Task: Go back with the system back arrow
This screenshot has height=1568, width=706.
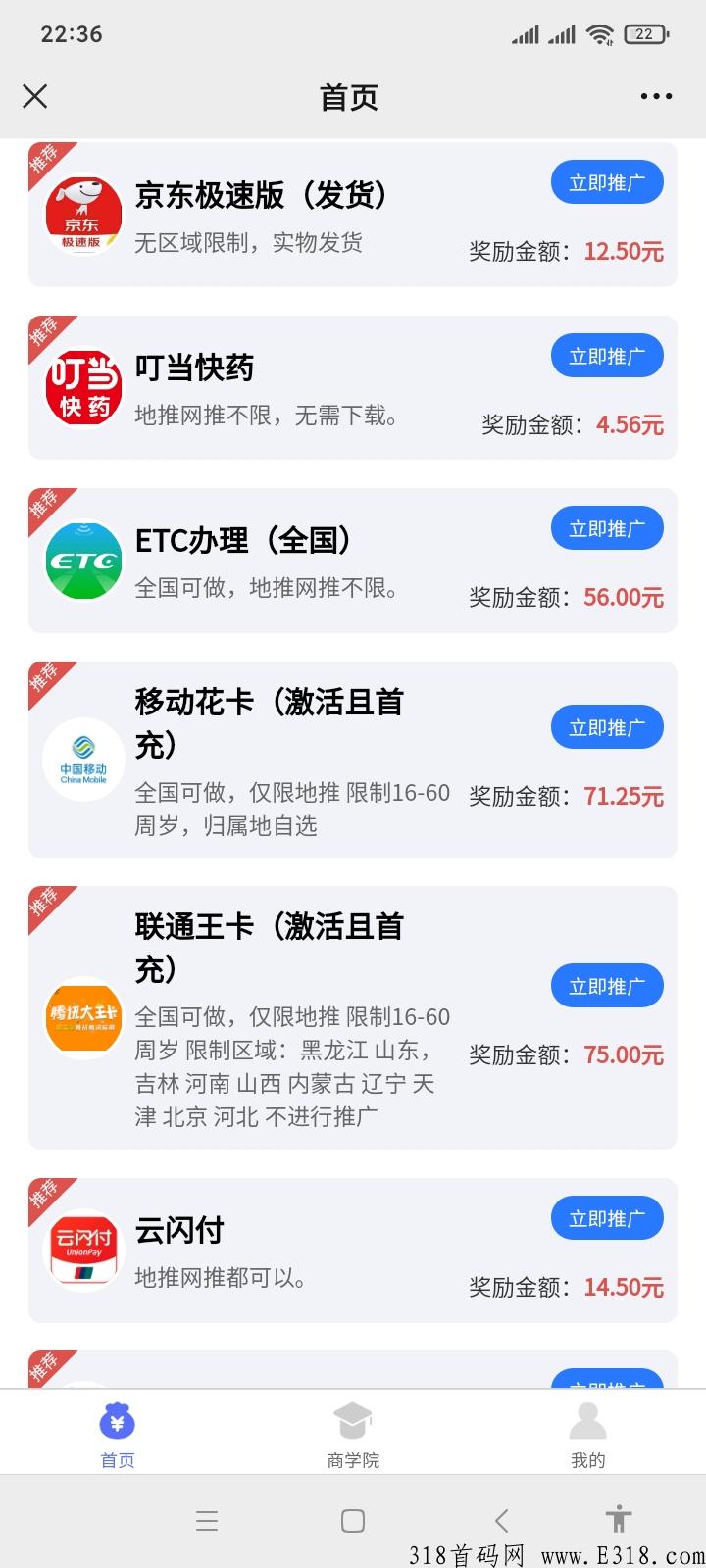Action: [502, 1521]
